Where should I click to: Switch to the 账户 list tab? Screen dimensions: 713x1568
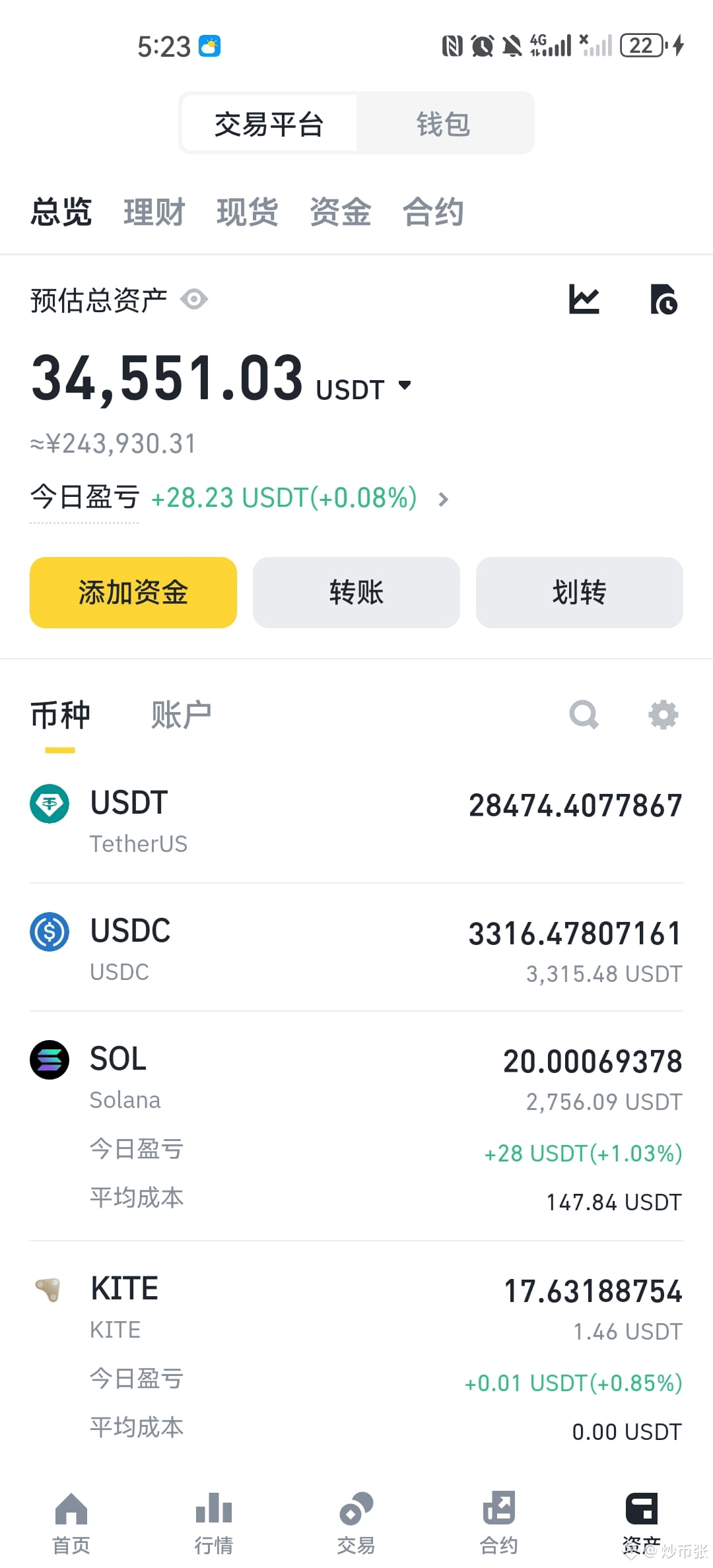[x=181, y=715]
